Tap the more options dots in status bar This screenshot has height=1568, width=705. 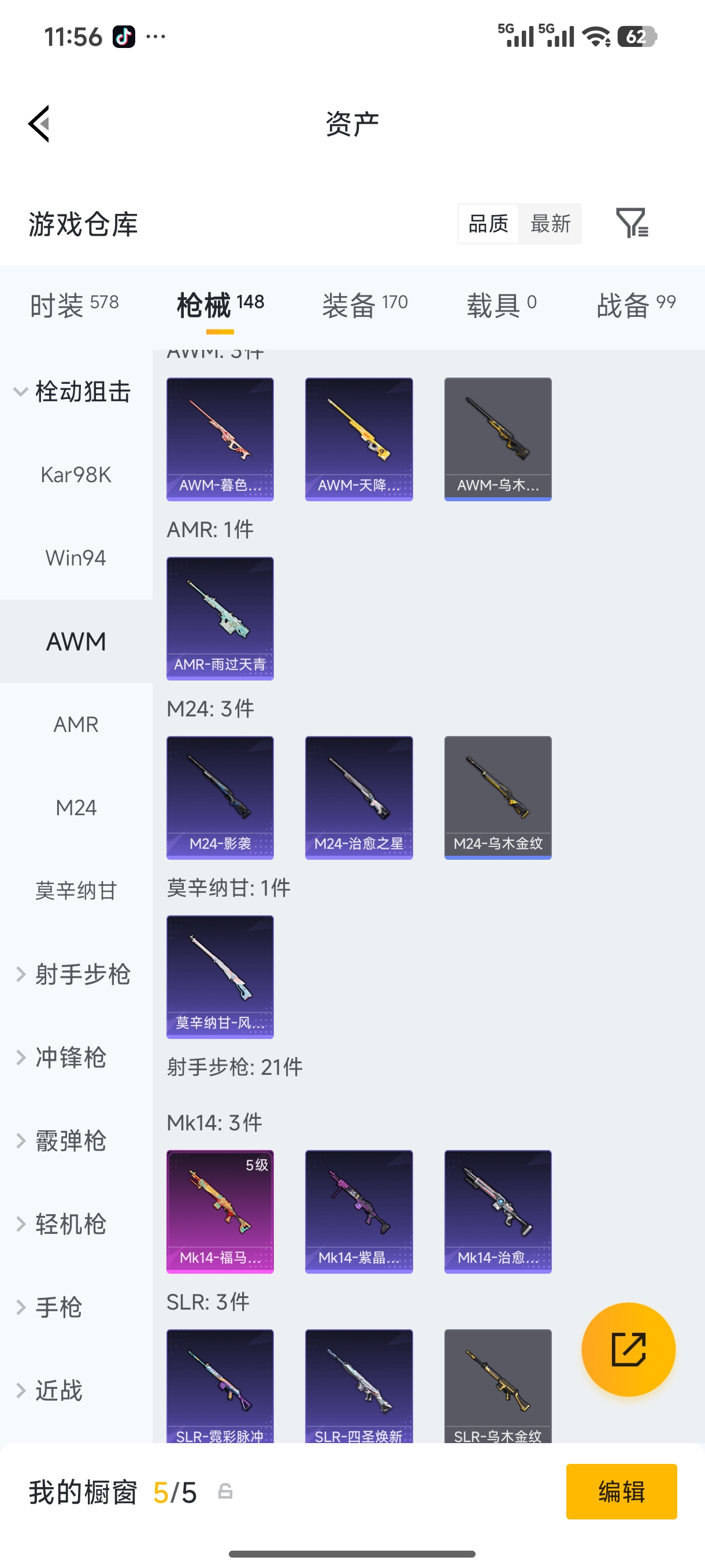[155, 36]
